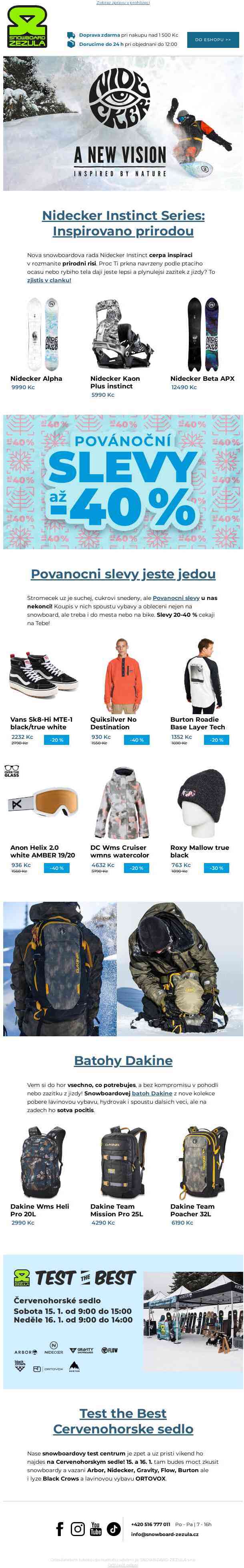Follow the 'batoh Dakine' text link
Image resolution: width=244 pixels, height=1568 pixels.
pos(152,1093)
